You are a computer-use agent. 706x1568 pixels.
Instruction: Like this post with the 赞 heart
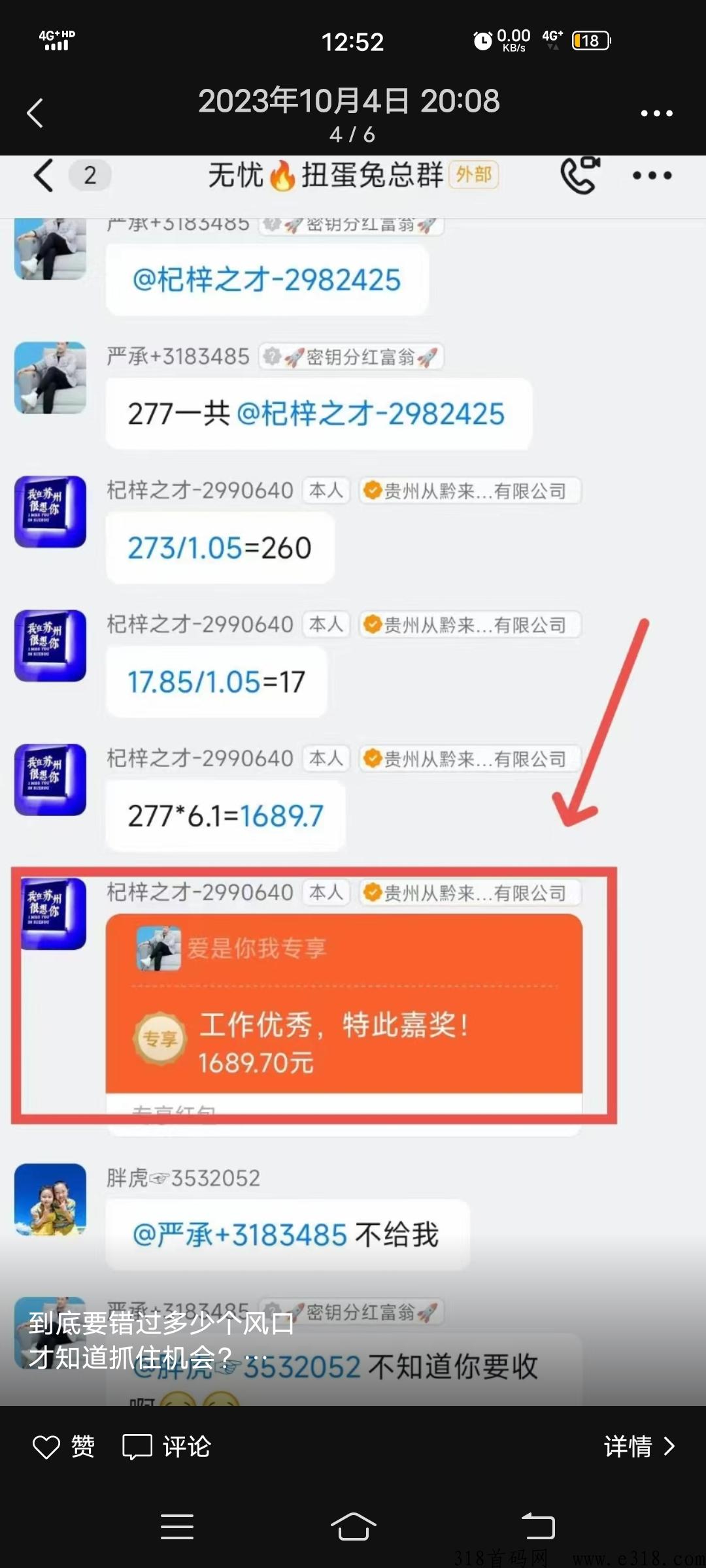[63, 1446]
